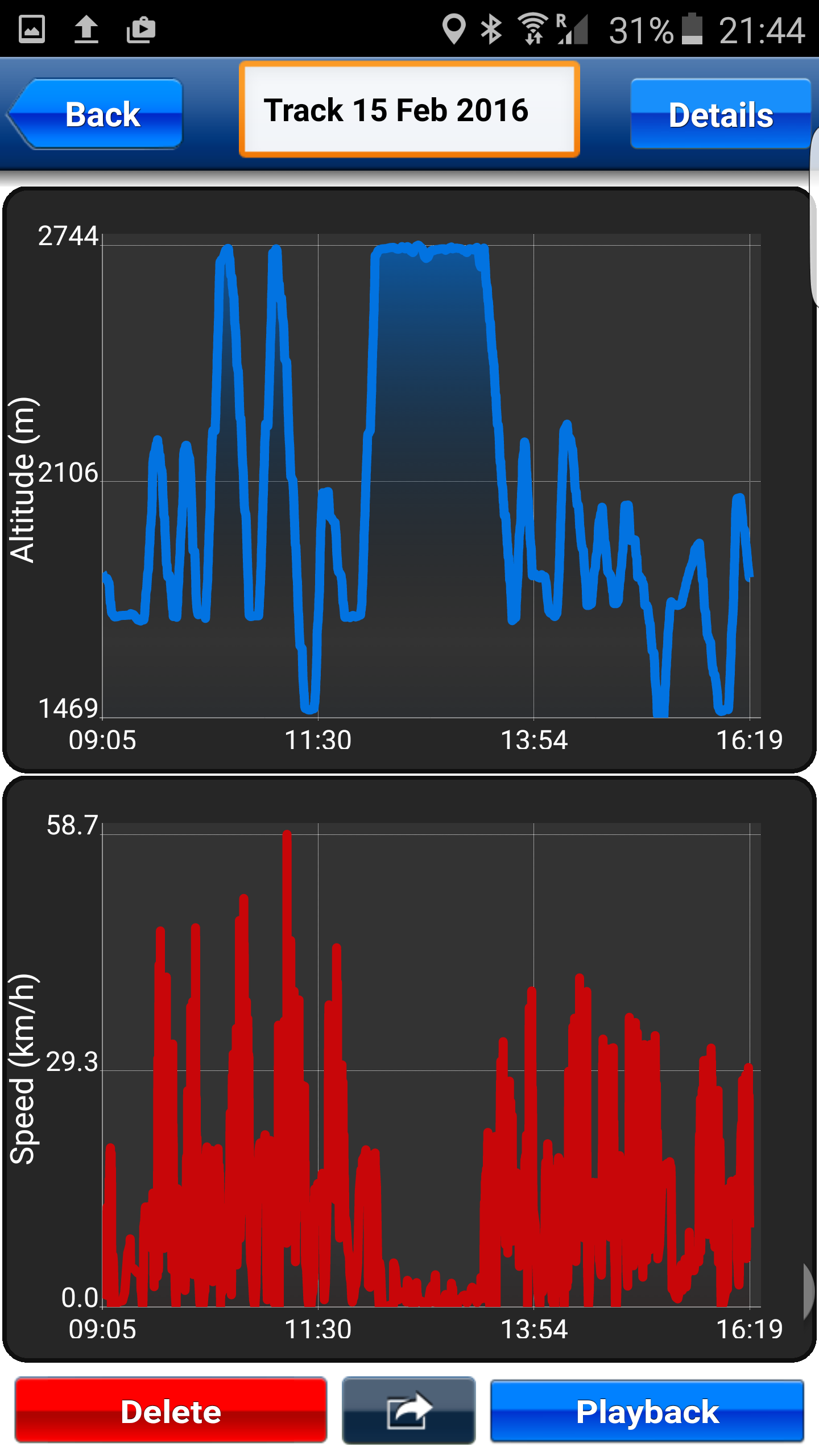Go back using the Back button
The image size is (819, 1456).
pos(97,114)
